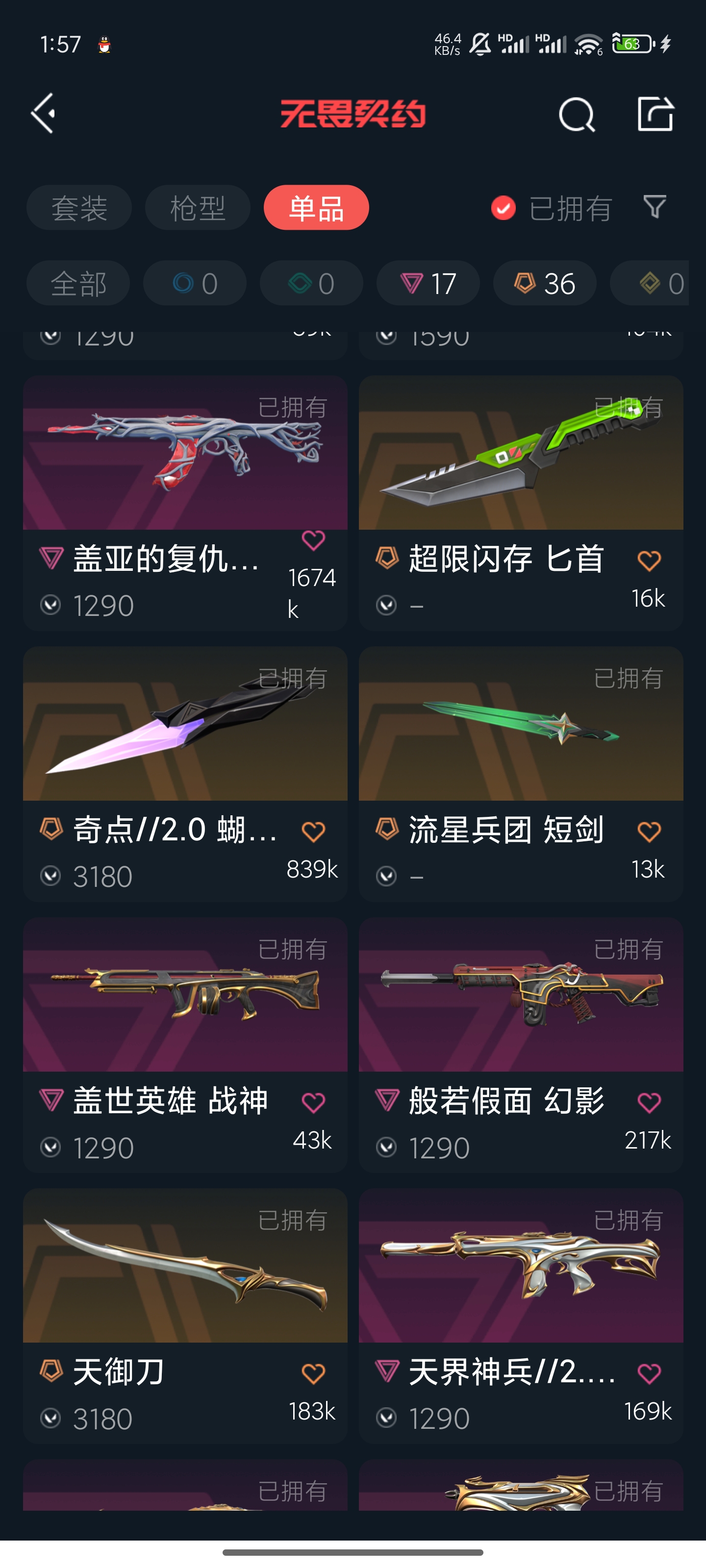
Task: Like the 盖世英雄 战神 skin
Action: pos(313,1102)
